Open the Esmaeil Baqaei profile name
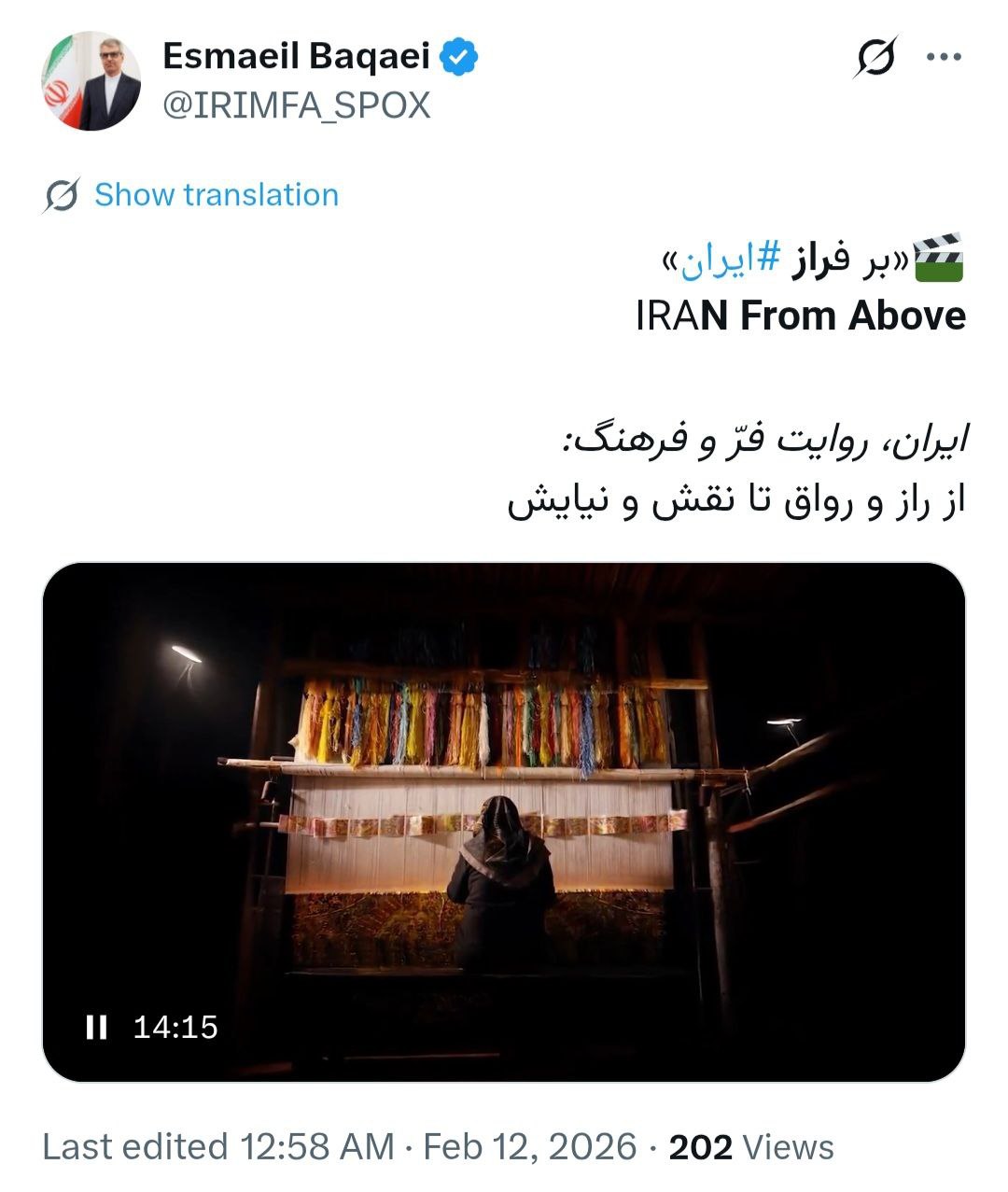This screenshot has height=1192, width=1008. pos(295,56)
